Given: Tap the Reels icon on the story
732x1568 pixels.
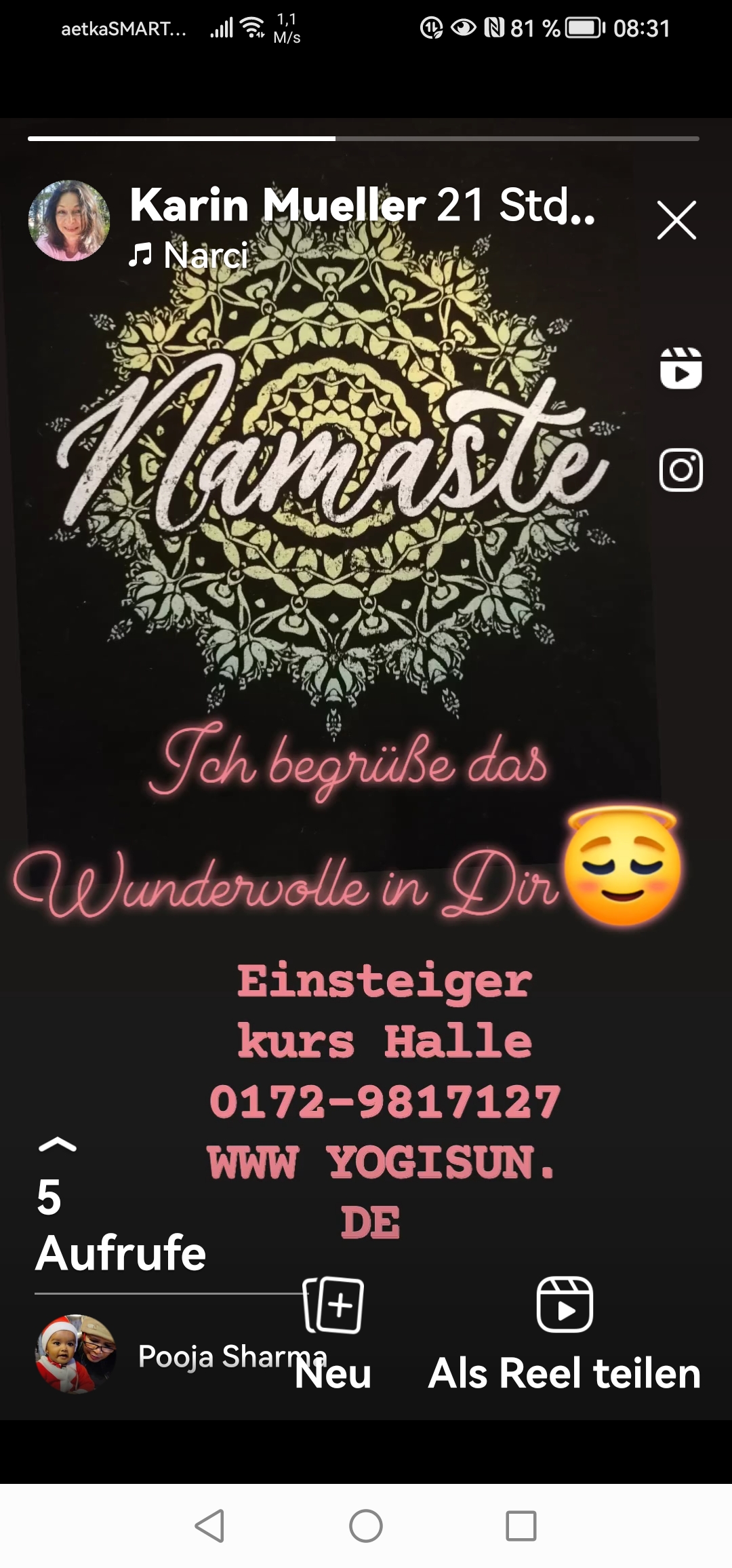Looking at the screenshot, I should click(x=680, y=368).
